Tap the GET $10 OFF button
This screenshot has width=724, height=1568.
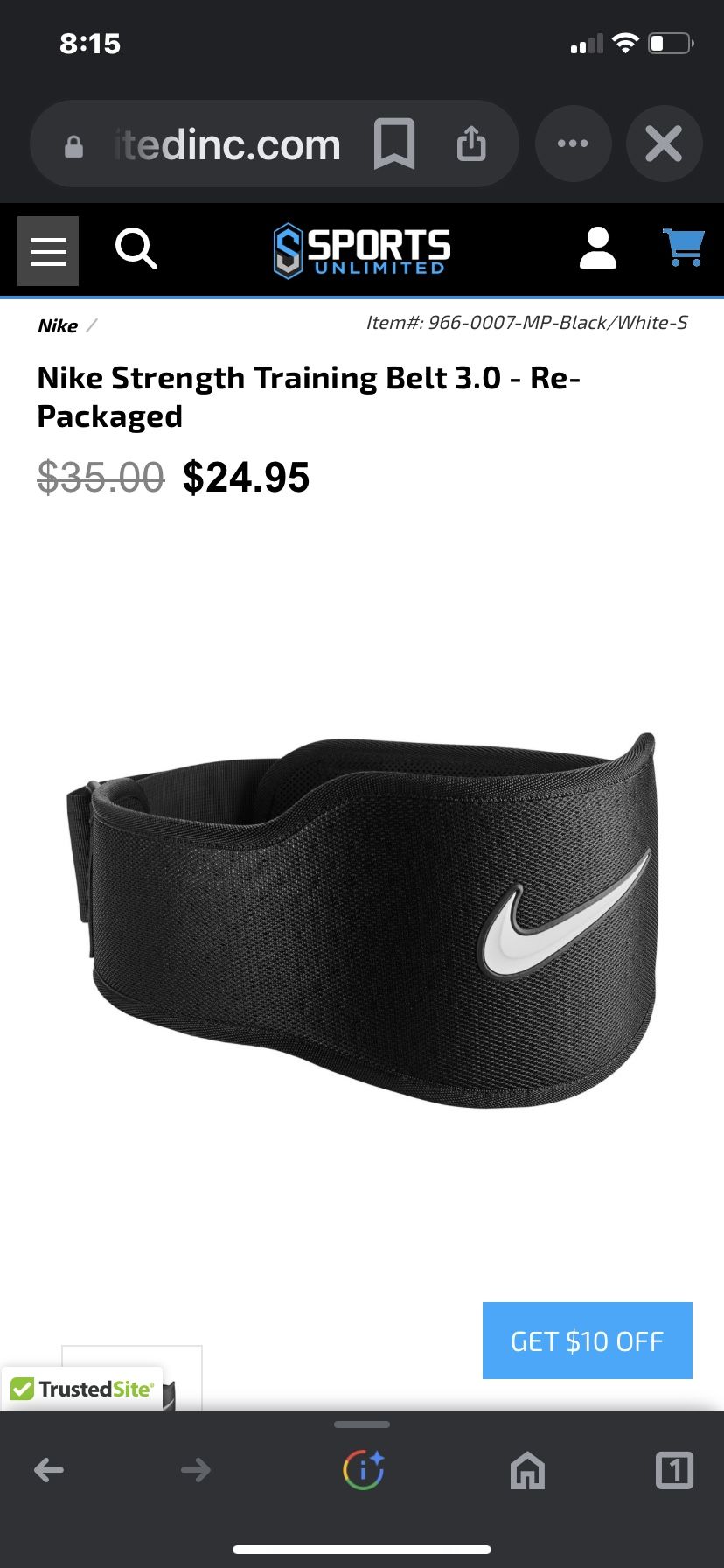[587, 1340]
